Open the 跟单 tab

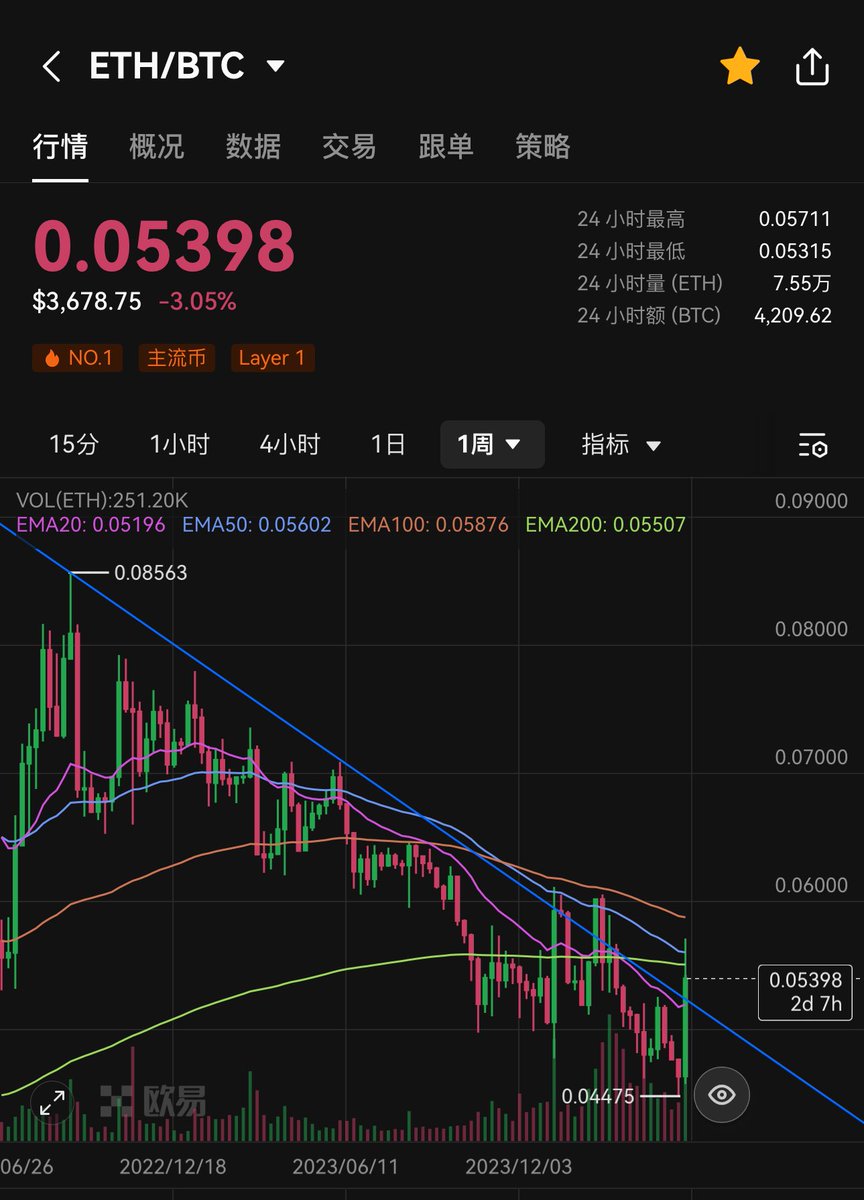445,147
